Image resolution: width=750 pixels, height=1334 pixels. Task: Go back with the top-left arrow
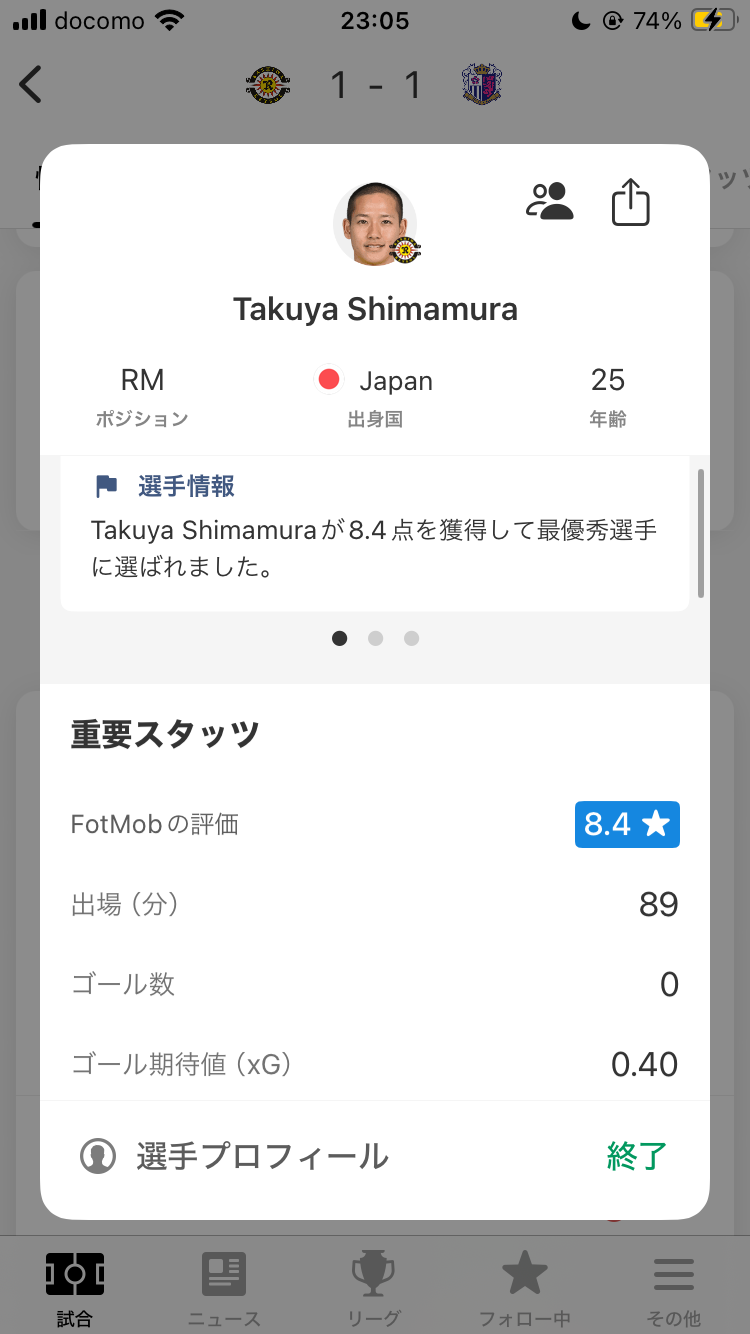pyautogui.click(x=31, y=84)
